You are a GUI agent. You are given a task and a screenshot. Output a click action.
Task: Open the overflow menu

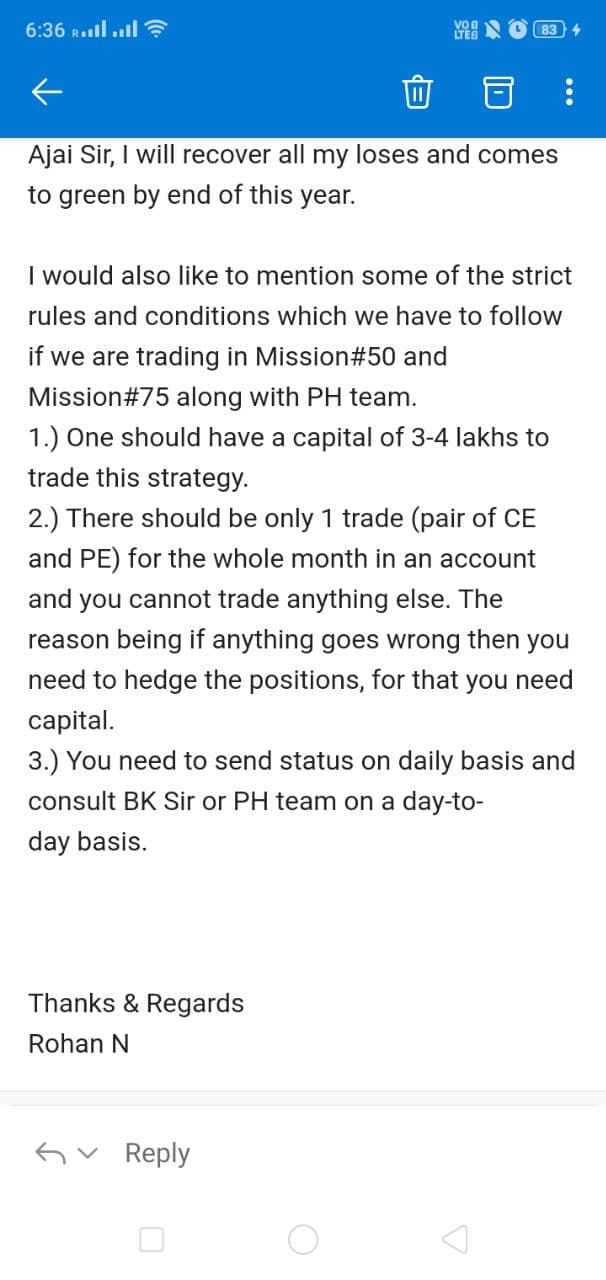(x=569, y=94)
